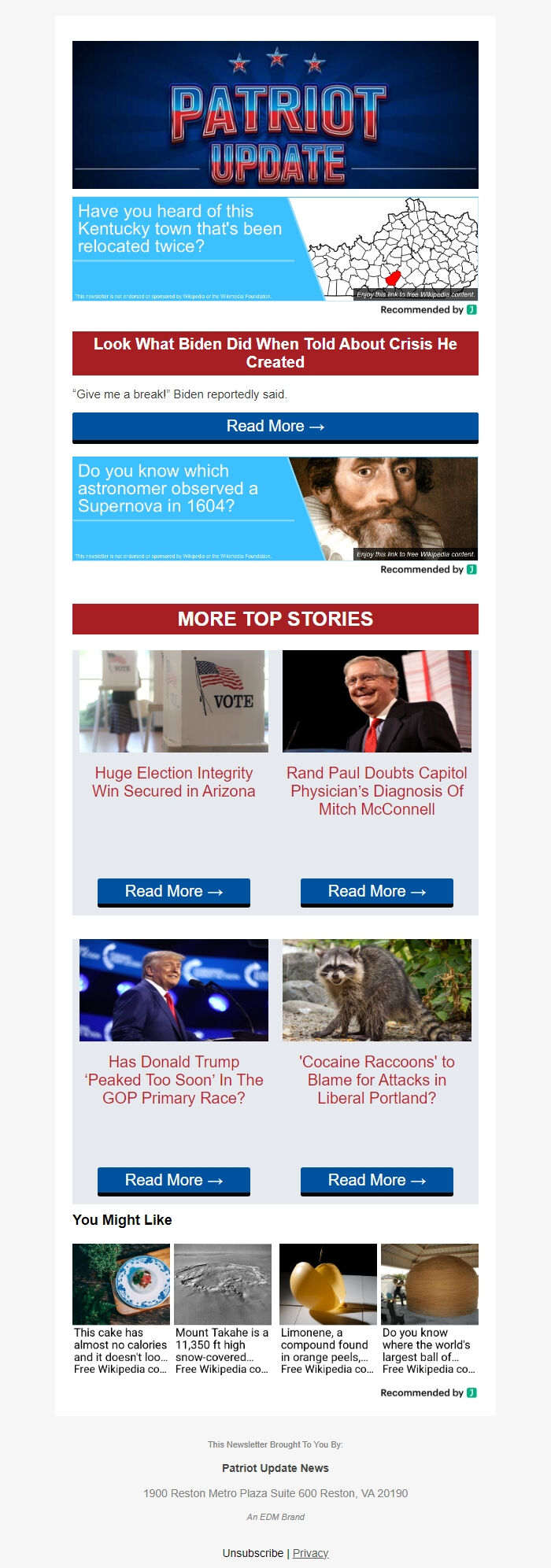Open the almost no calories cake card

tap(120, 1310)
